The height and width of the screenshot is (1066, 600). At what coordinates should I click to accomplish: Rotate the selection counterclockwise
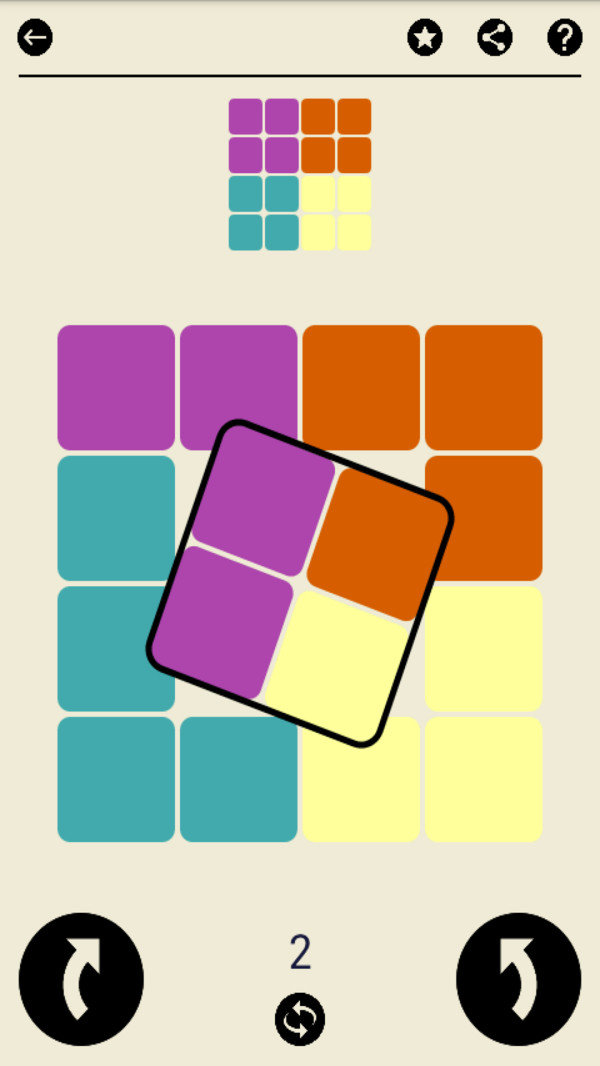click(x=518, y=979)
